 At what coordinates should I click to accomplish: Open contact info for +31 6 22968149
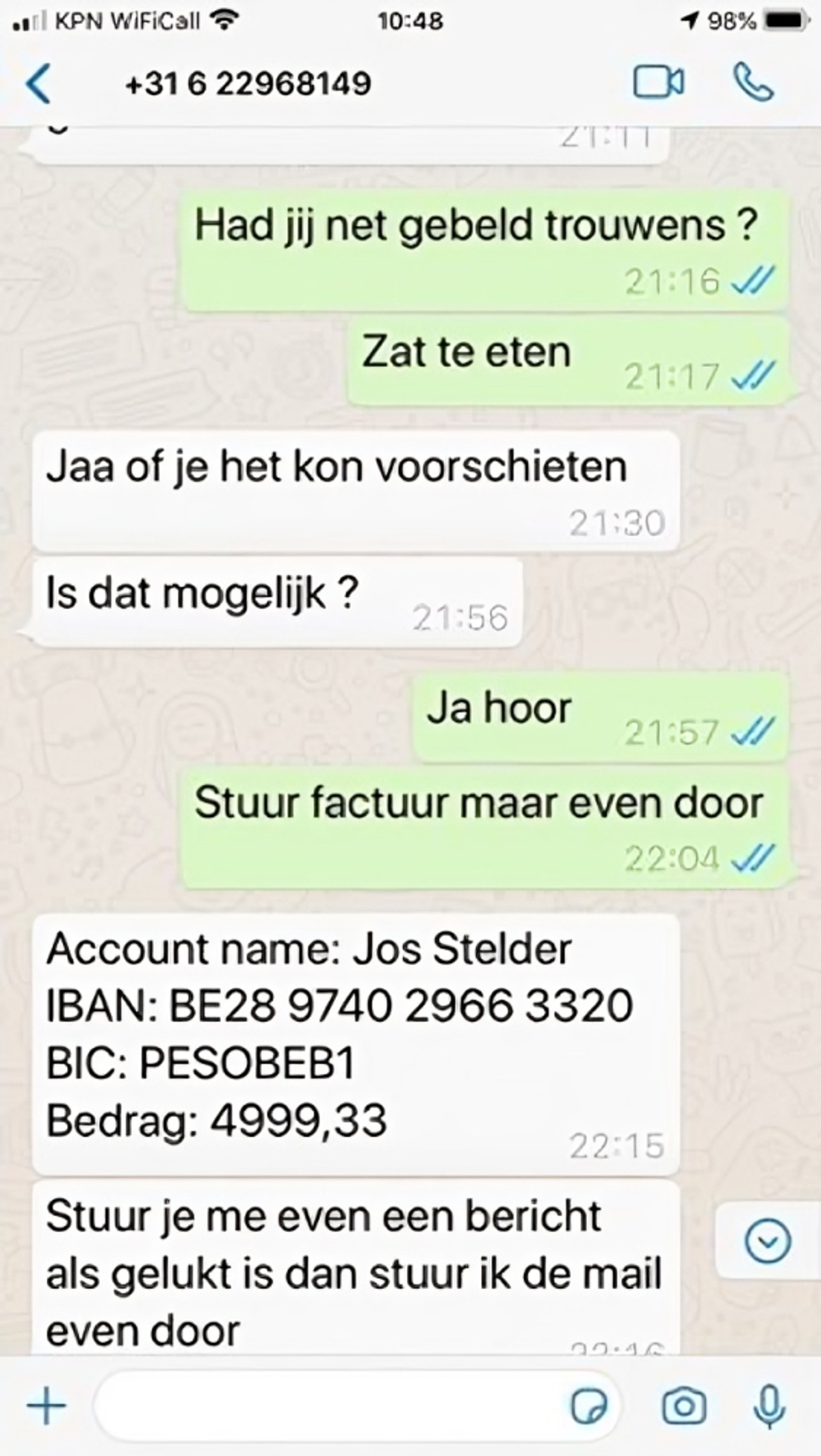click(x=248, y=84)
